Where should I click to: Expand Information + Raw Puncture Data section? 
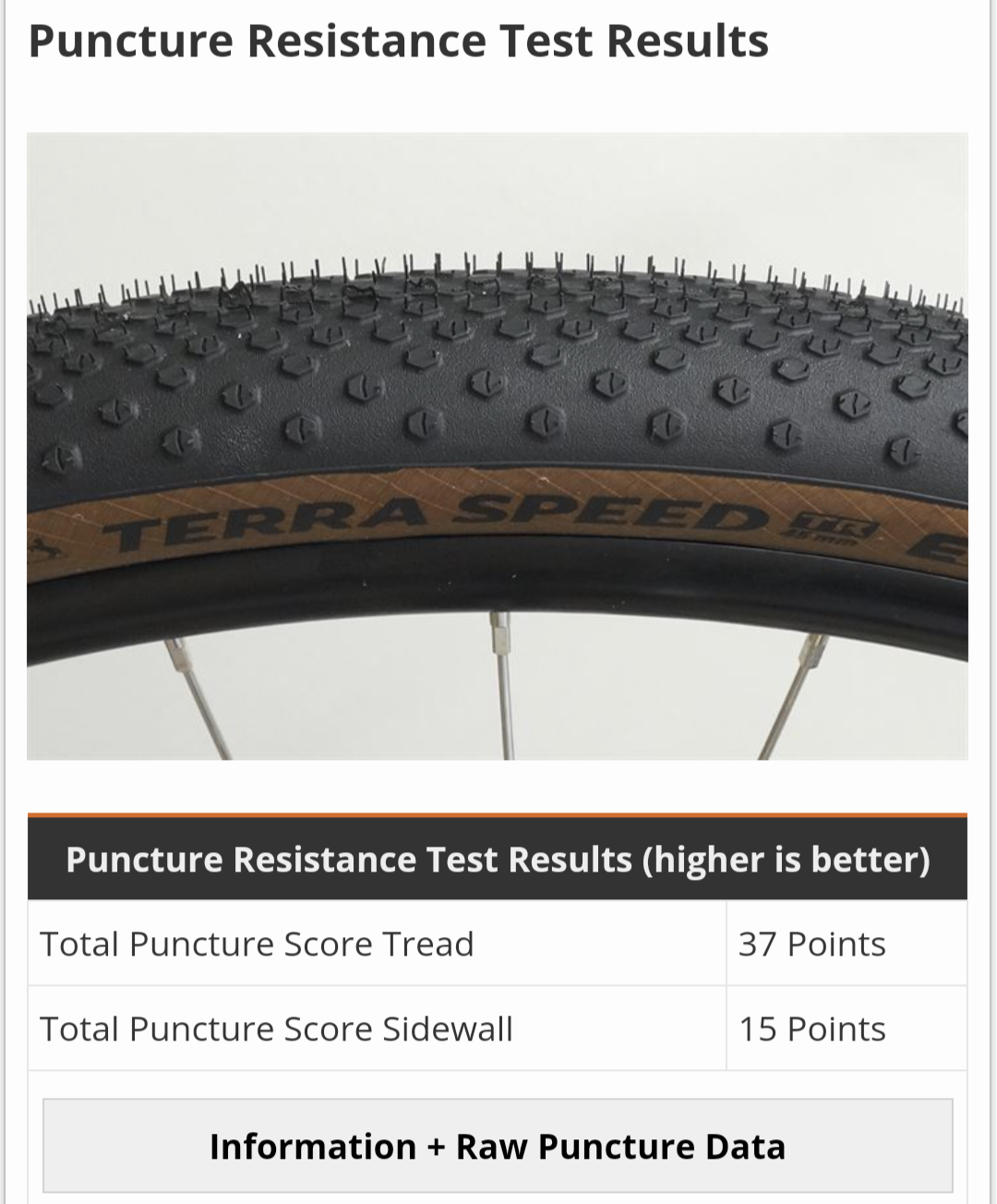pyautogui.click(x=498, y=1146)
